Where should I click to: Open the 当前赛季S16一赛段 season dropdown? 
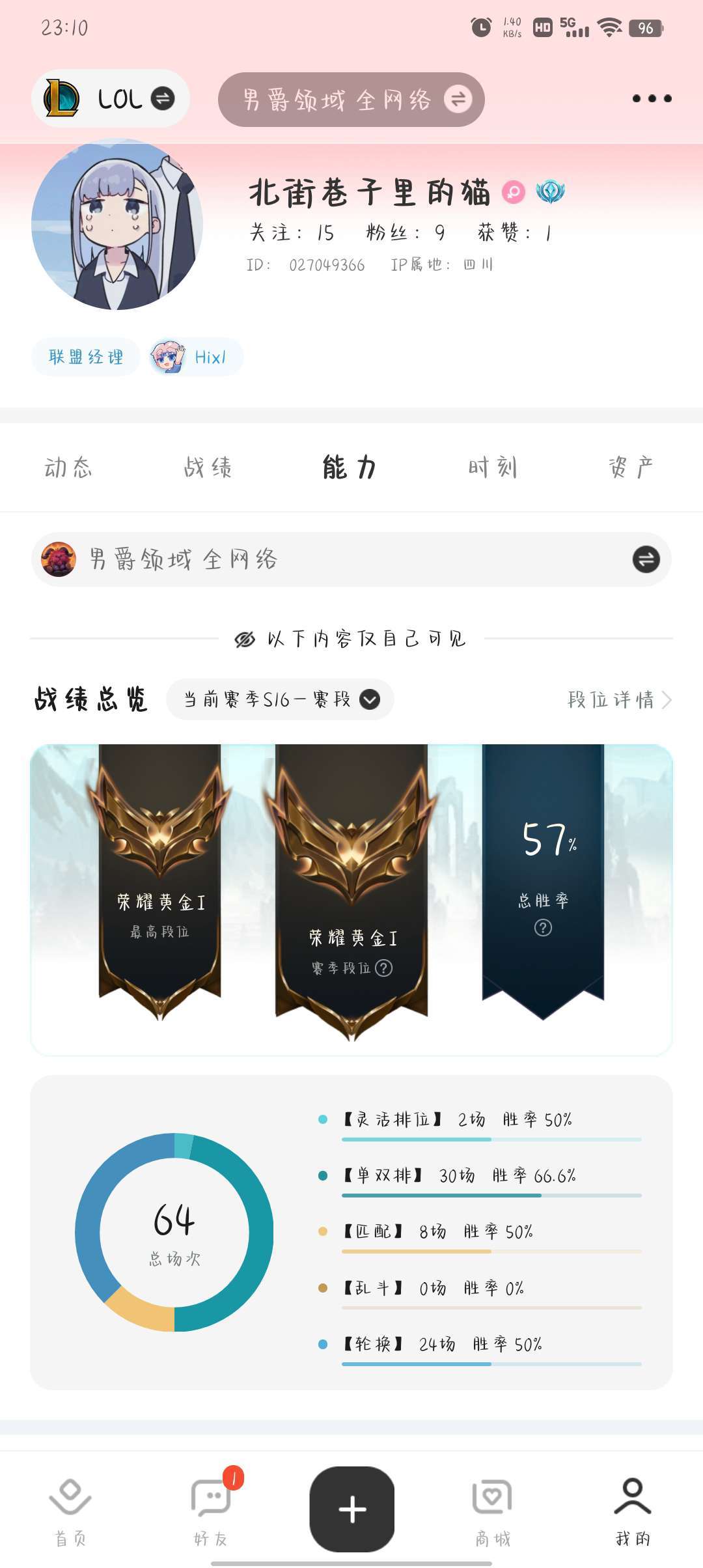click(280, 699)
